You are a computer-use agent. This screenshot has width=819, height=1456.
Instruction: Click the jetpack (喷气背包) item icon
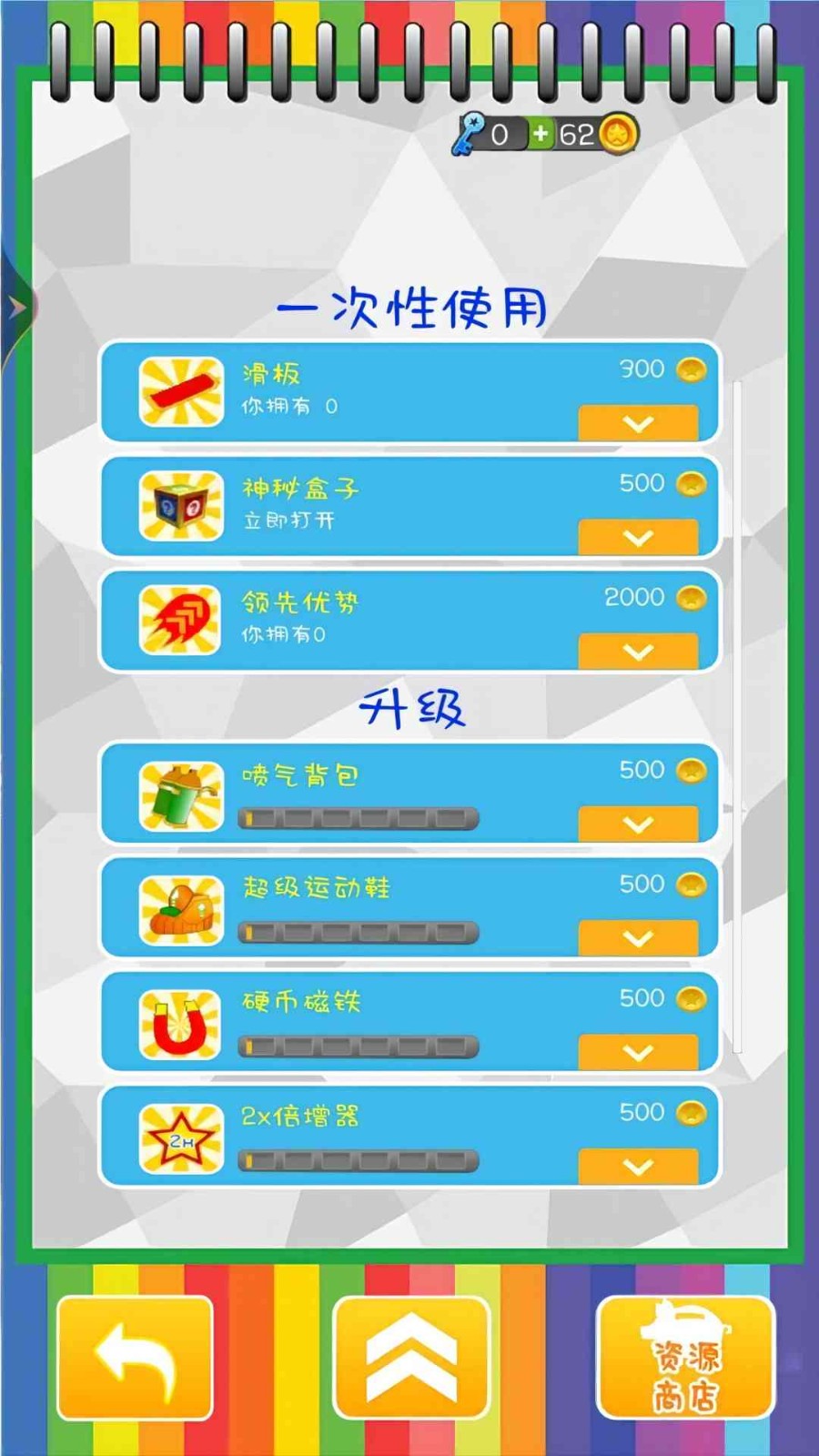[x=179, y=794]
